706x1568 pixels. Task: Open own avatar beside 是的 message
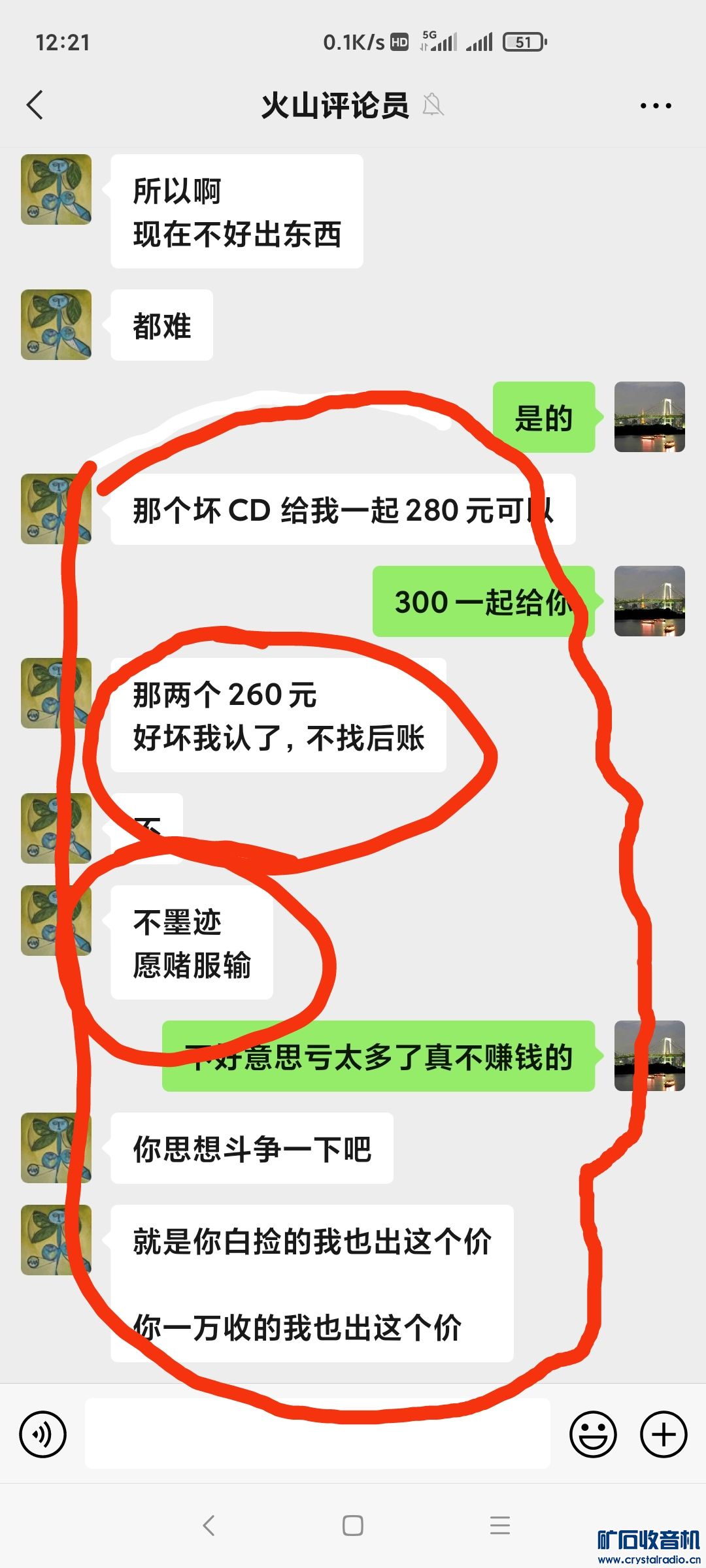(649, 417)
